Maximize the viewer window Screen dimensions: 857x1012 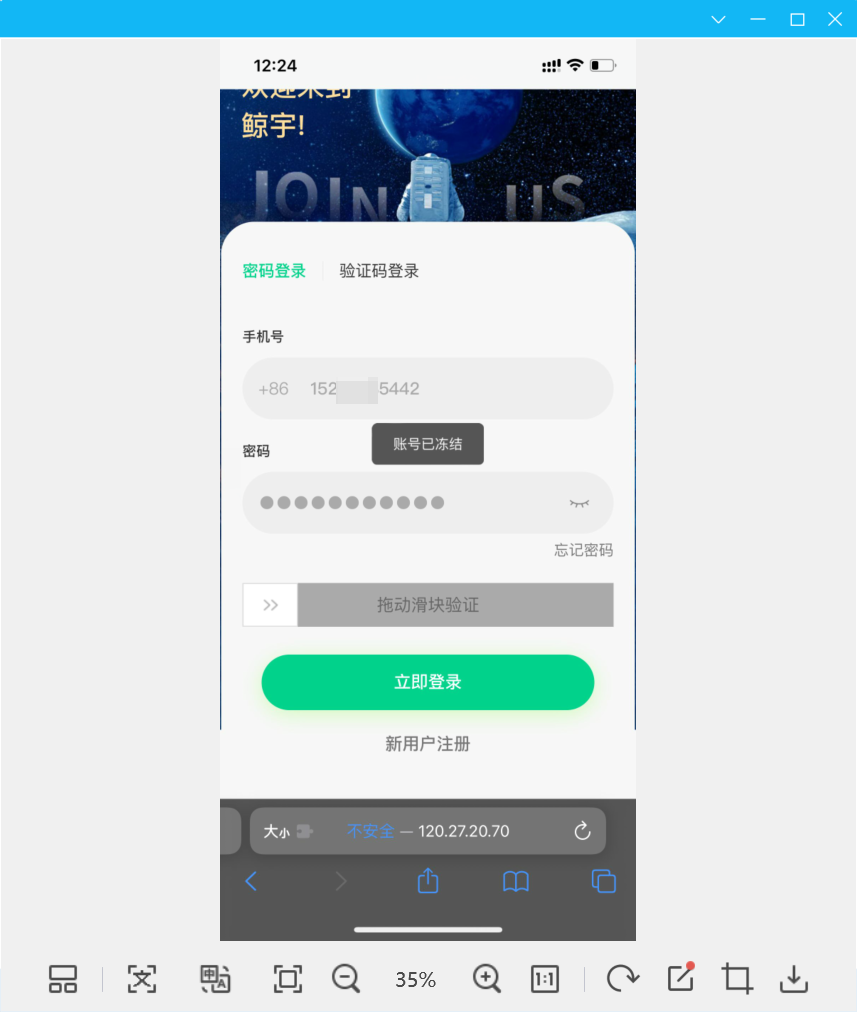tap(797, 19)
